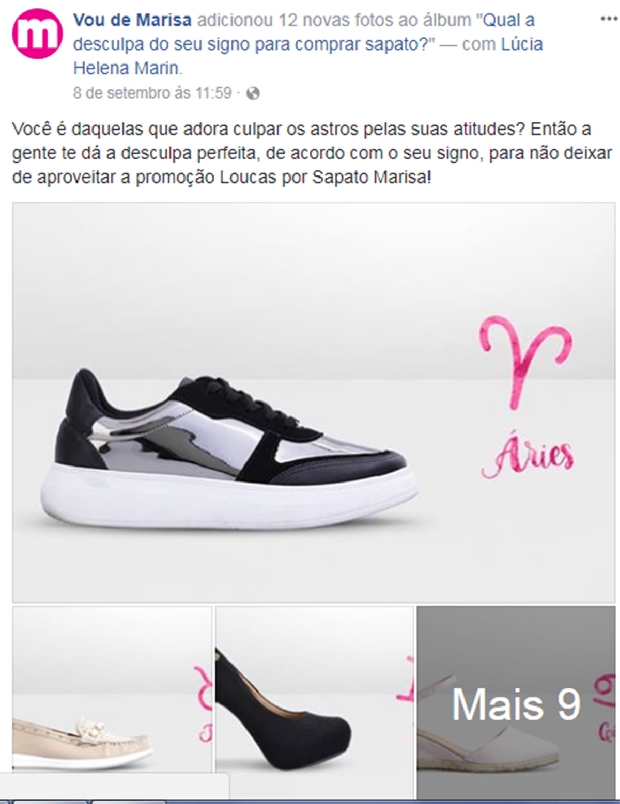Viewport: 620px width, 804px height.
Task: View the Mais 9 remaining photos
Action: [516, 702]
